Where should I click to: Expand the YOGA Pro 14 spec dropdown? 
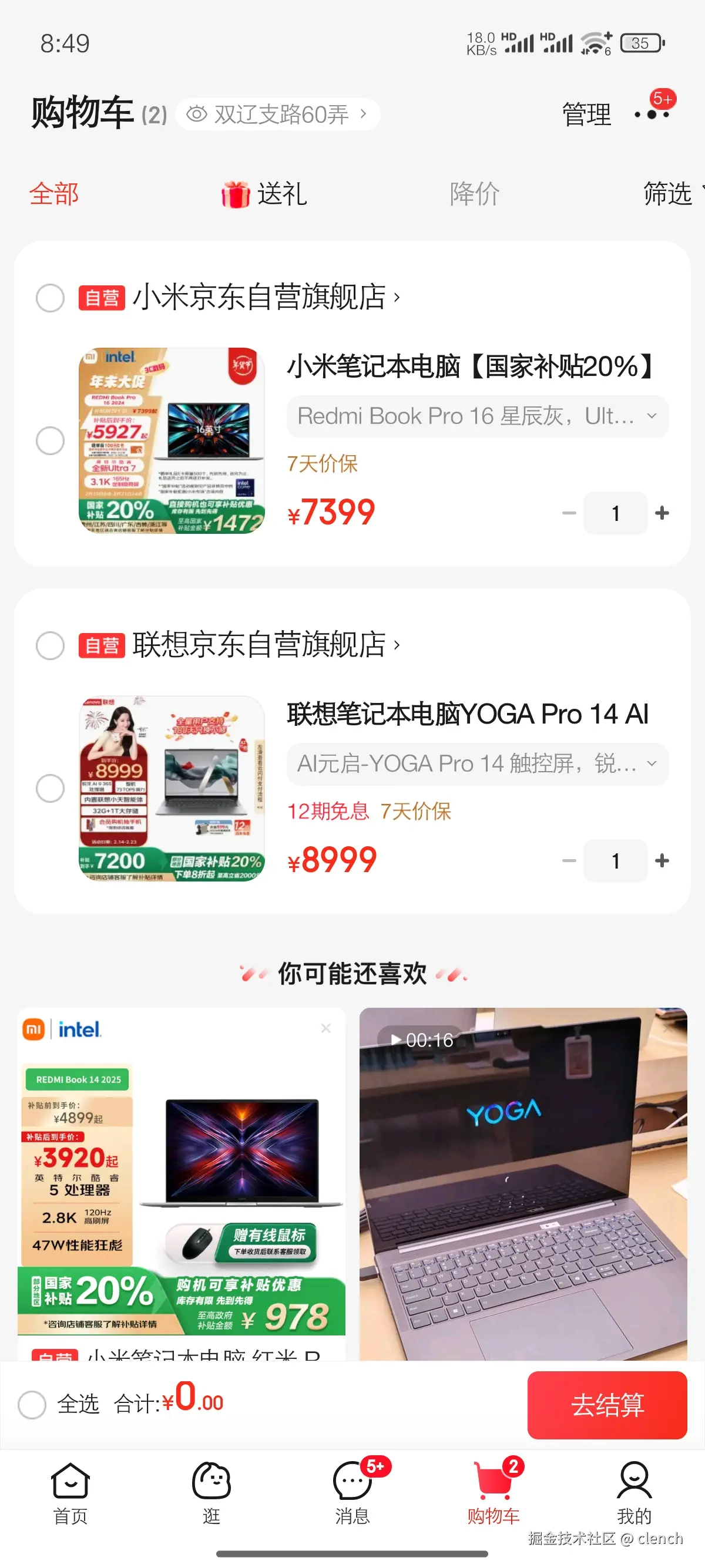(651, 763)
